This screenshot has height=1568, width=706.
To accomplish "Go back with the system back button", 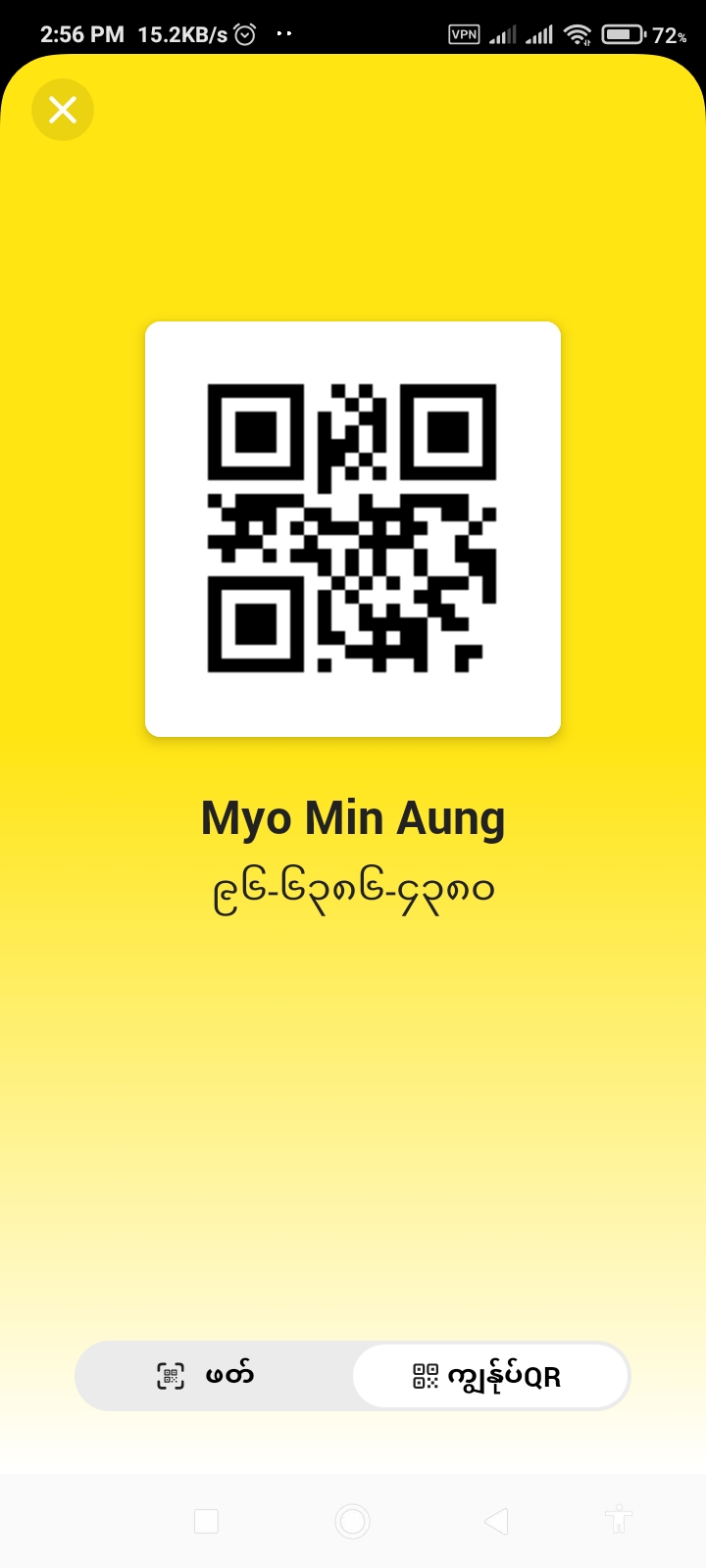I will coord(496,1521).
